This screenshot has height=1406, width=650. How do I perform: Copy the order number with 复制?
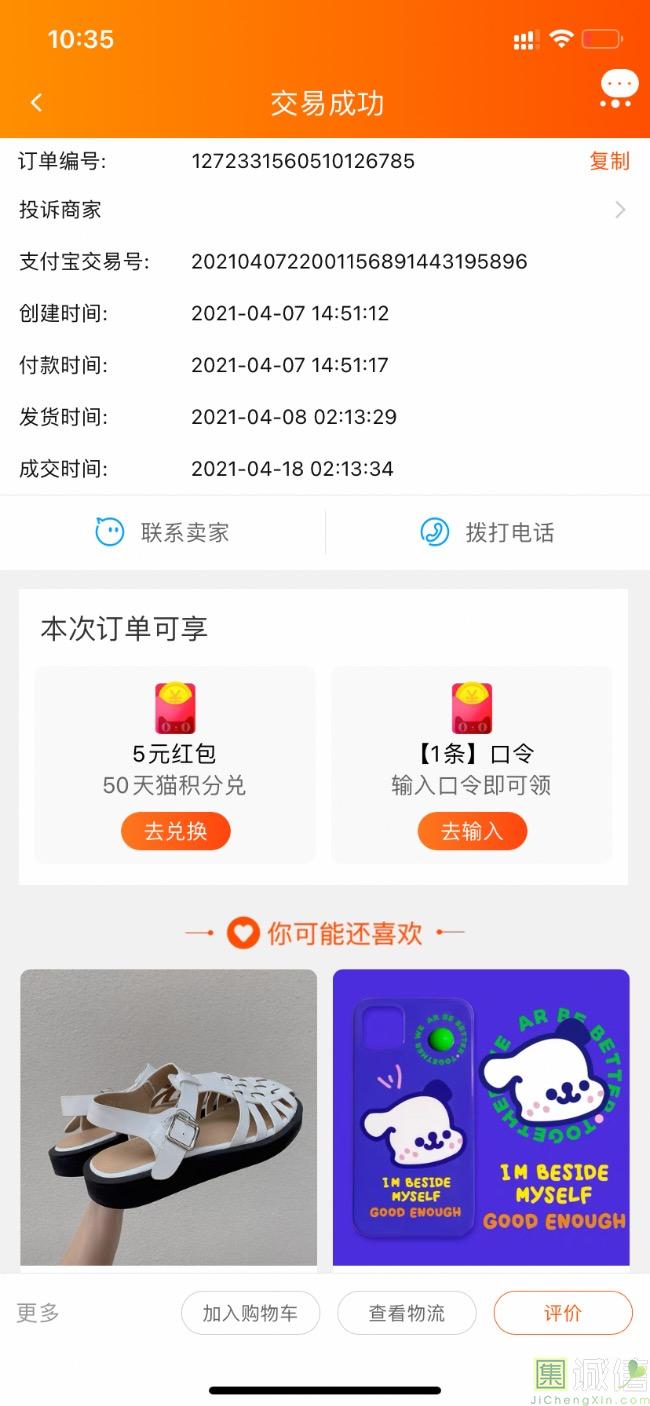(609, 161)
